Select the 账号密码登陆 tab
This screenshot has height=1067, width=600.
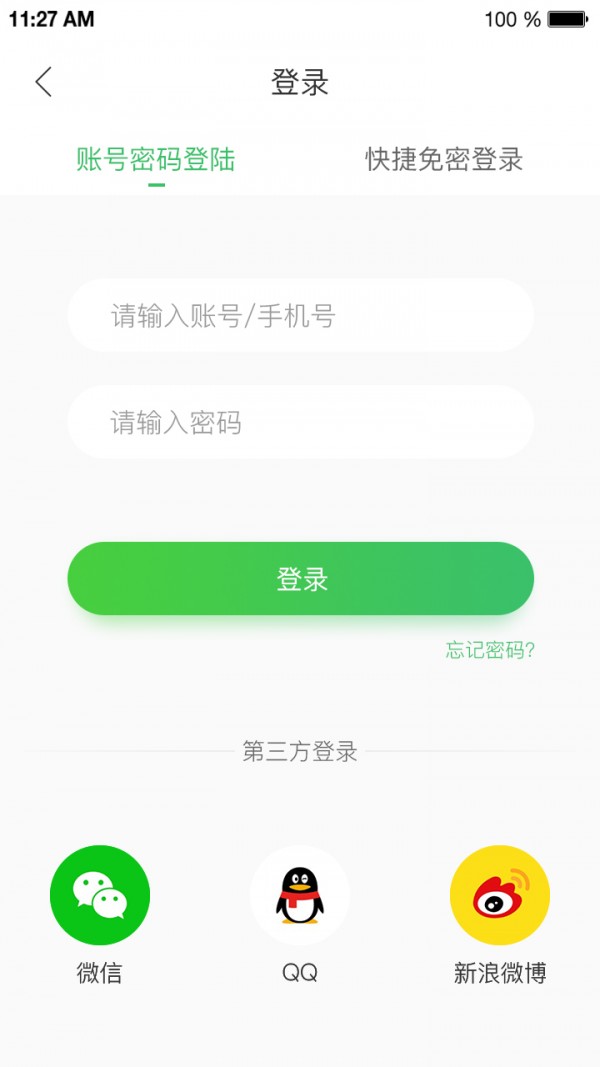coord(156,159)
